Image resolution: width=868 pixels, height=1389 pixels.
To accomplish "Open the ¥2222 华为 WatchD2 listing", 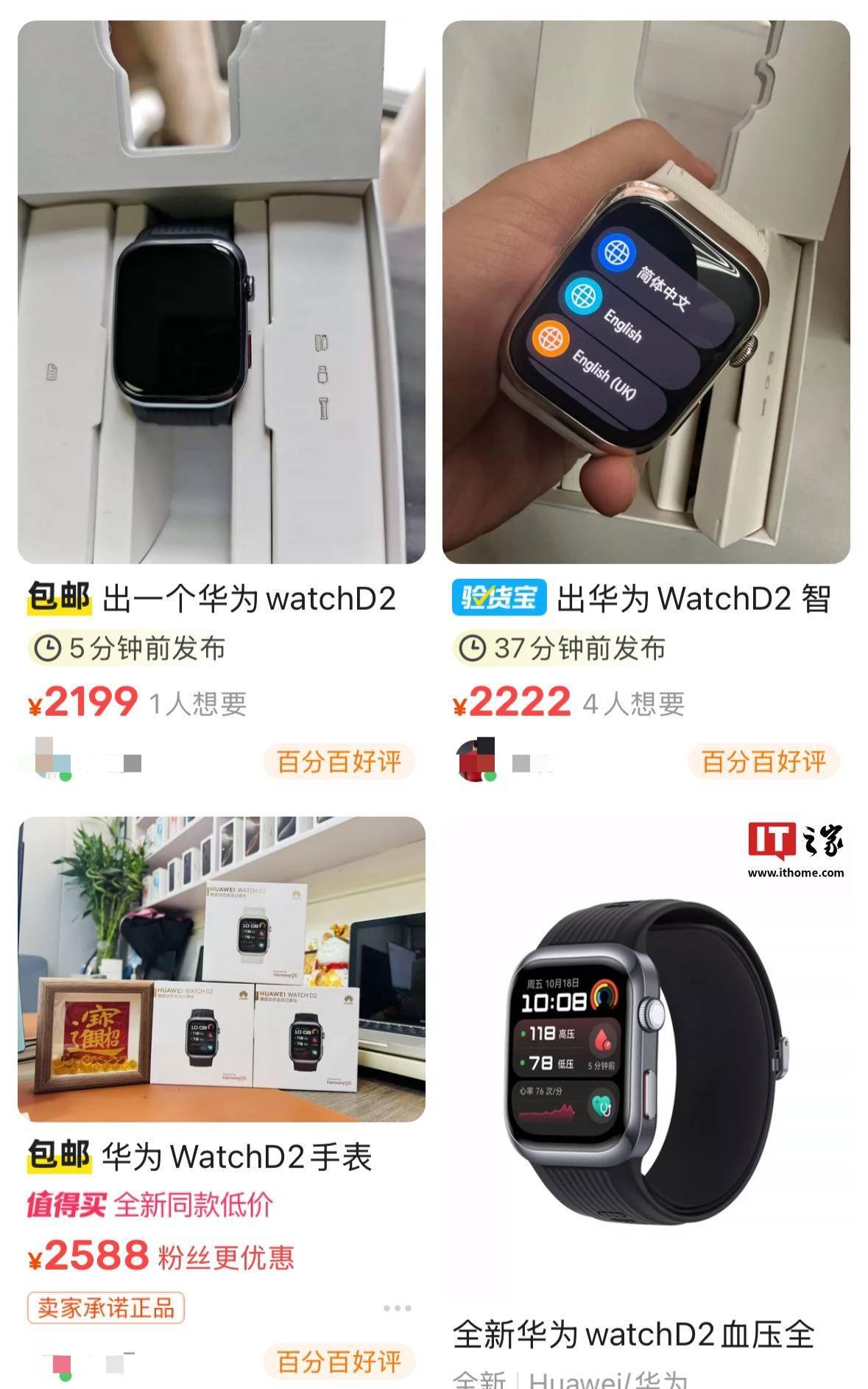I will point(646,295).
